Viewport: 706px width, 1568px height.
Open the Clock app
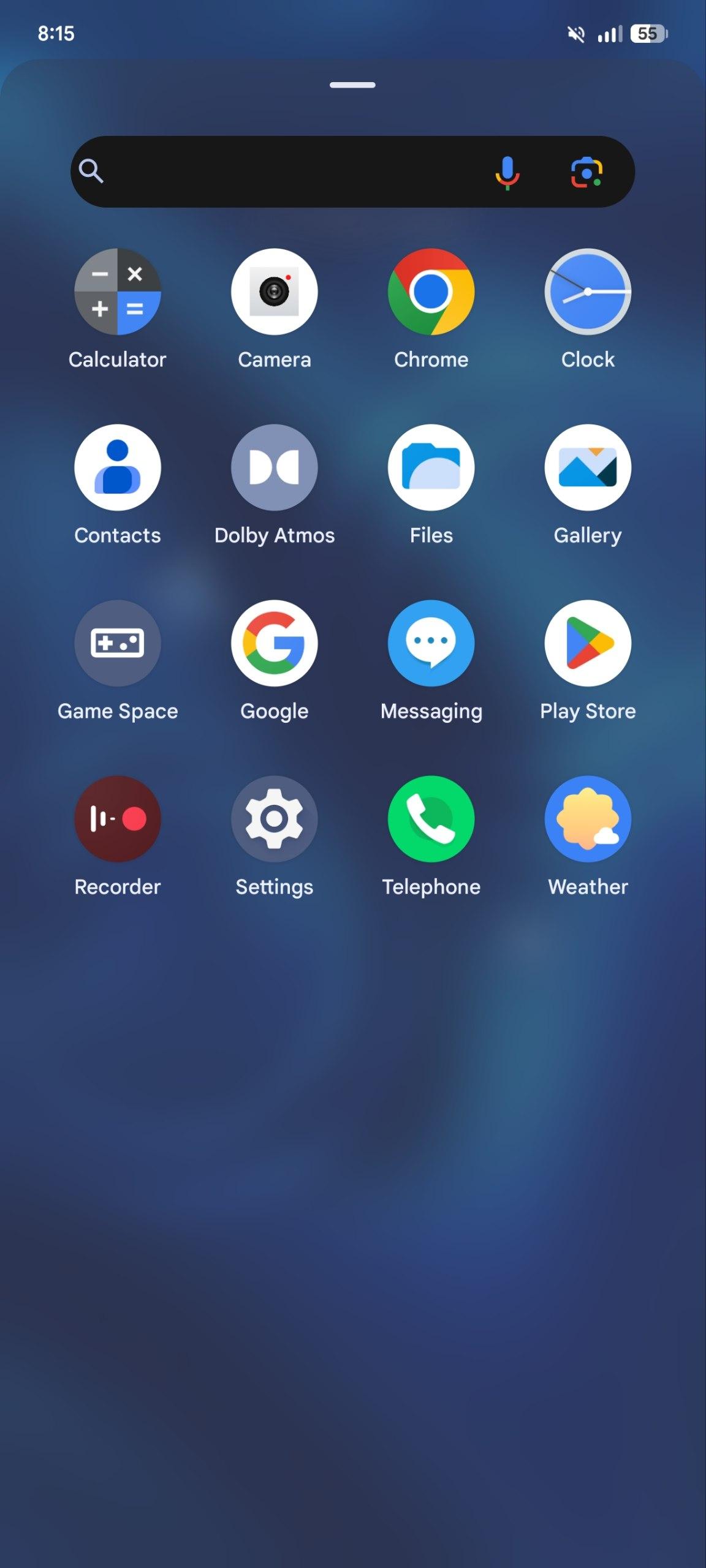click(588, 292)
